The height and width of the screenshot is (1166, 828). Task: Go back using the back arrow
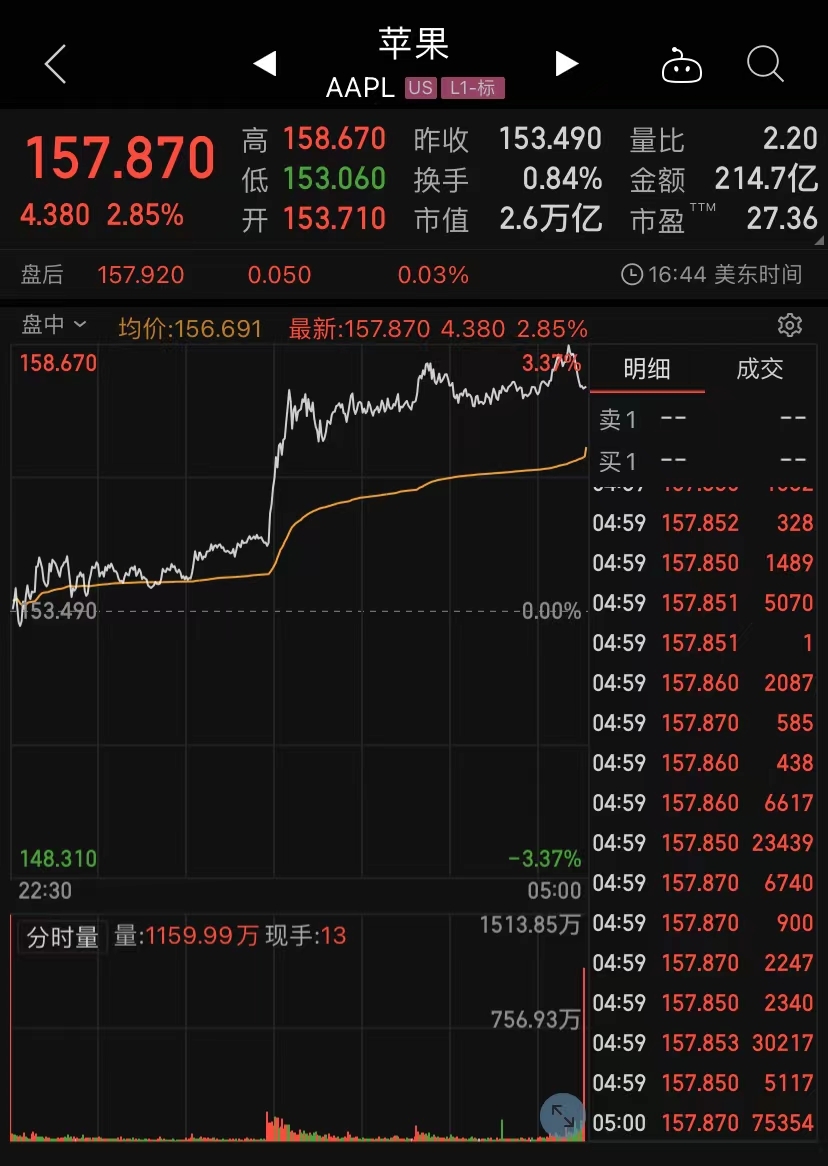(x=55, y=63)
